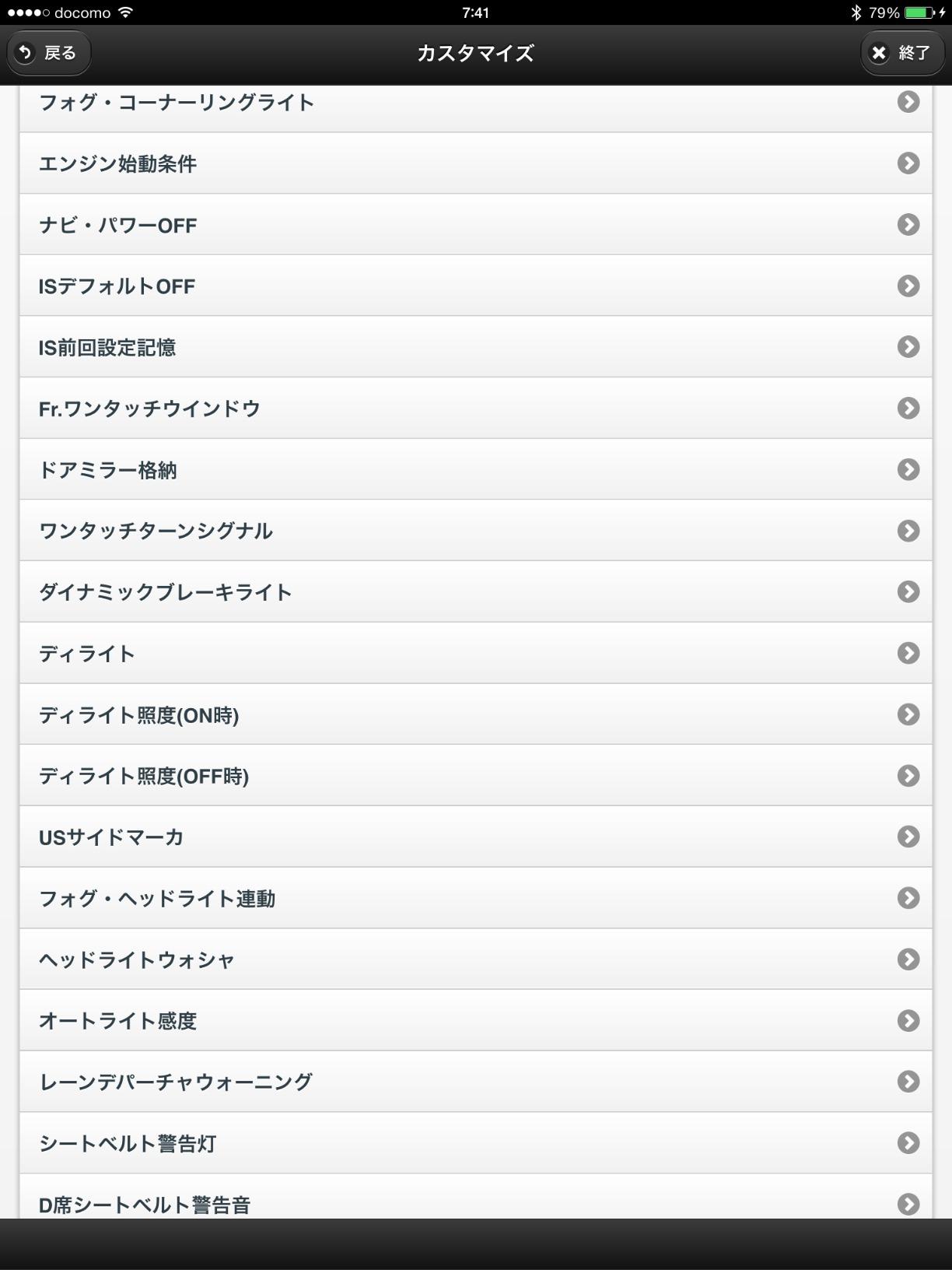Tap the arrow icon next to ディライト
The image size is (952, 1270).
click(x=909, y=654)
